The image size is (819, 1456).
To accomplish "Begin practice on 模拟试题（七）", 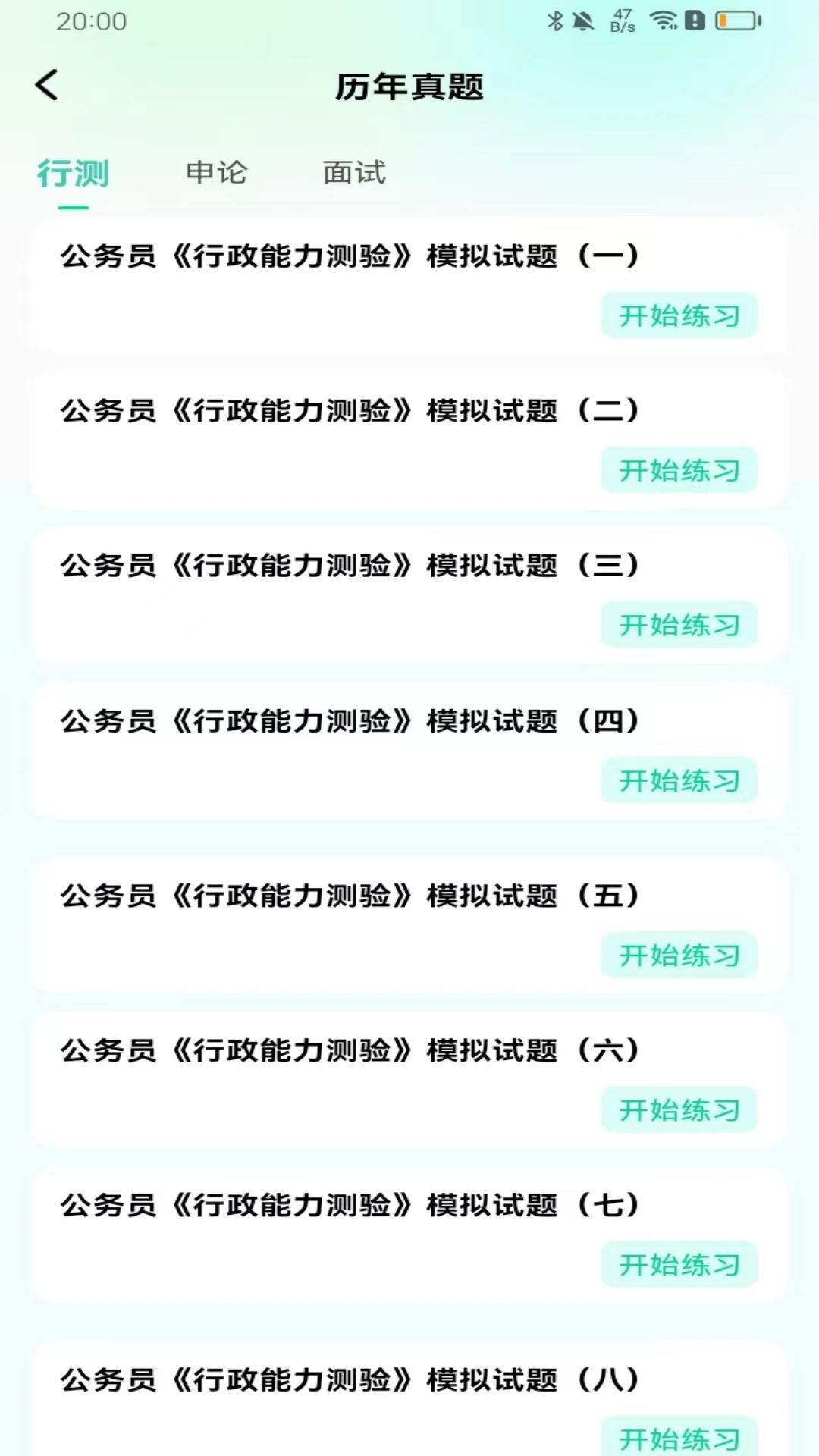I will click(x=679, y=1265).
